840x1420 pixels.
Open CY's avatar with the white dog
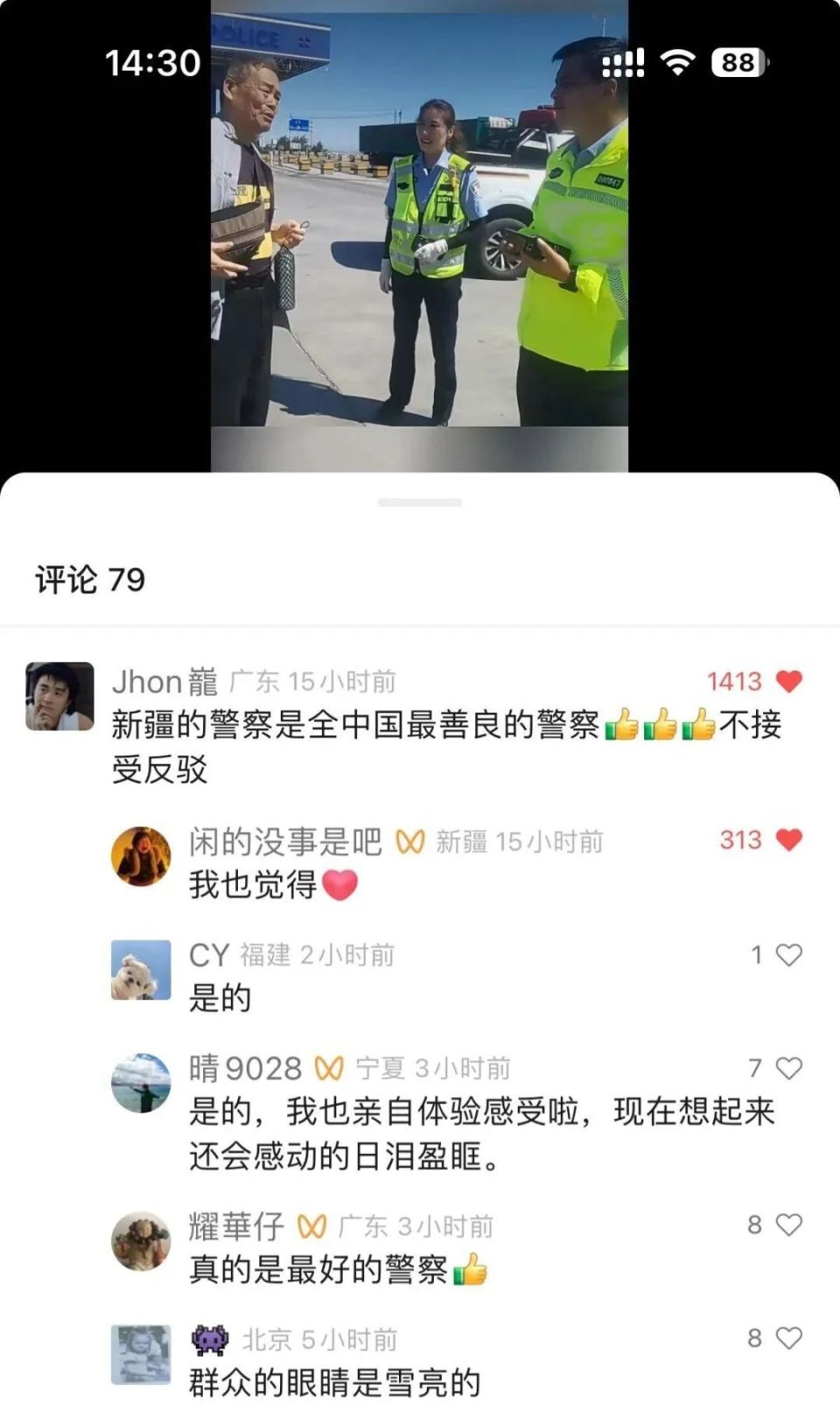pyautogui.click(x=141, y=970)
